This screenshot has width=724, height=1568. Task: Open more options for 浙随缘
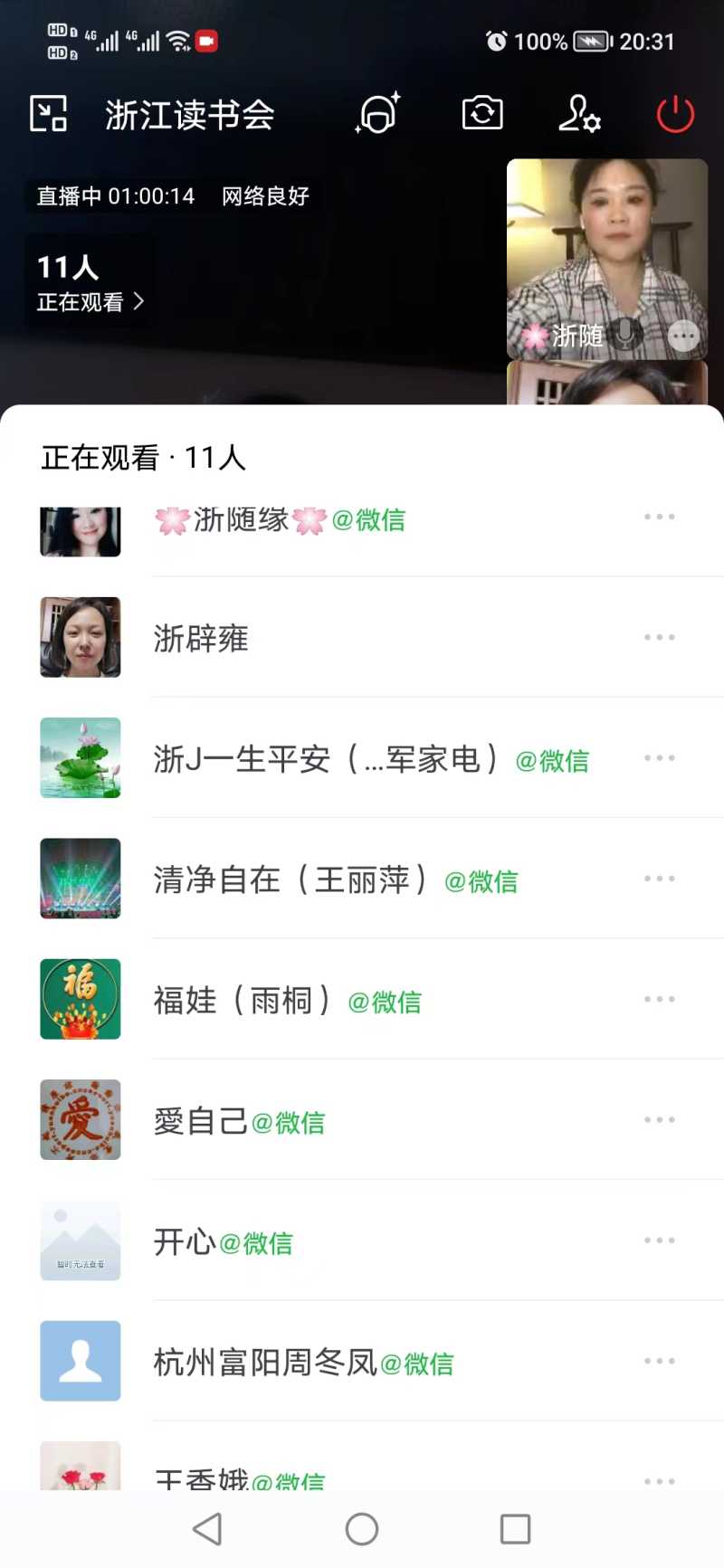(x=659, y=517)
